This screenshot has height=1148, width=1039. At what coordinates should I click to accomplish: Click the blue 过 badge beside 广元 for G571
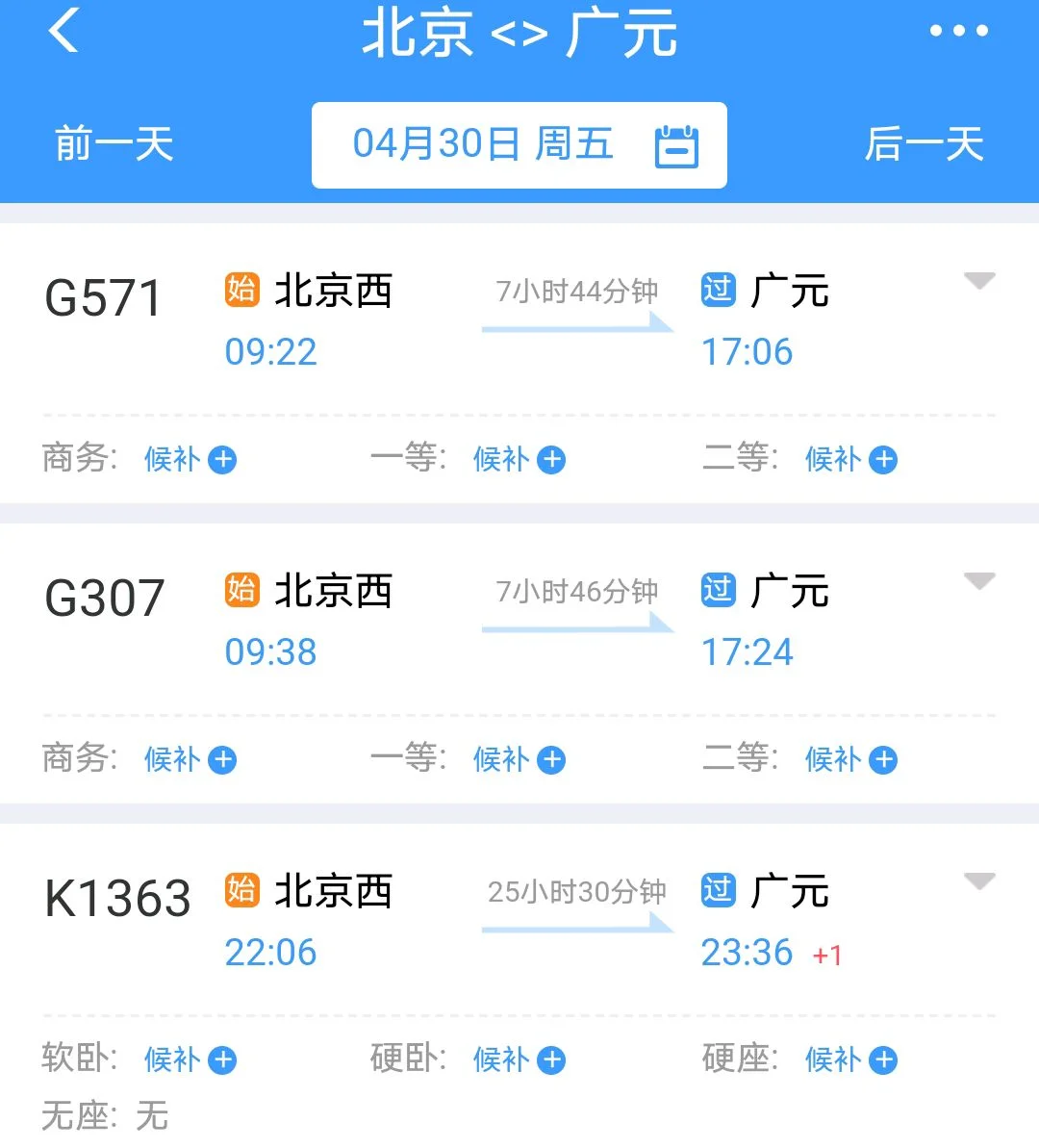tap(718, 290)
